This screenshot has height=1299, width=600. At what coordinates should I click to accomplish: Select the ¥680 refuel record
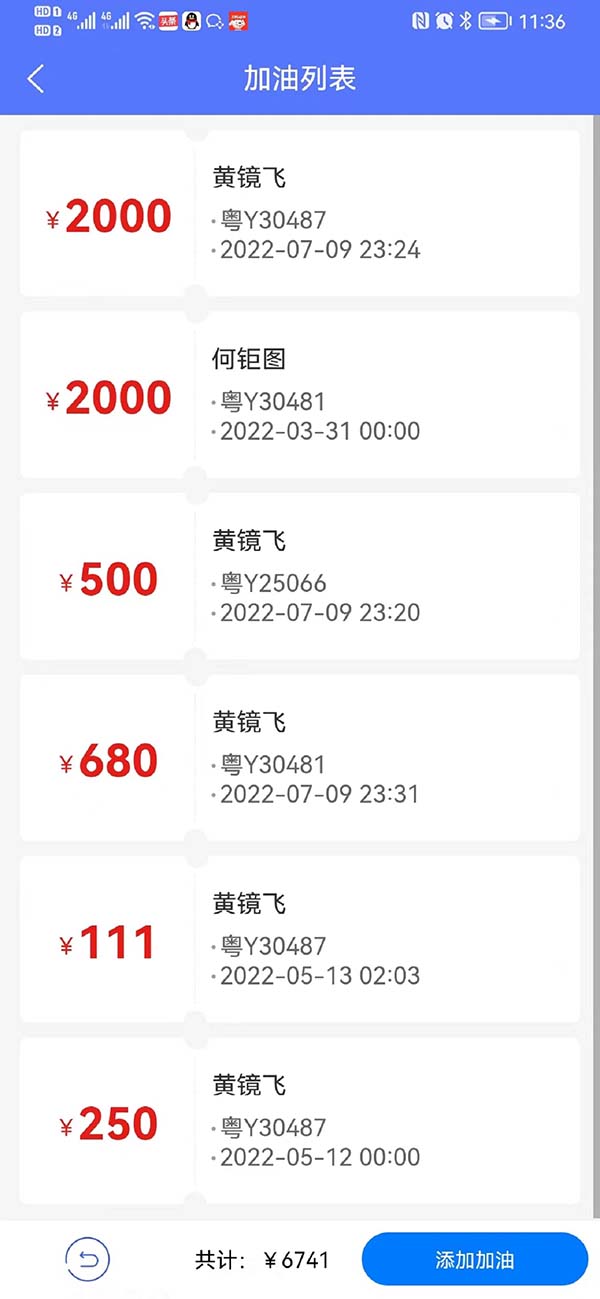[x=300, y=758]
